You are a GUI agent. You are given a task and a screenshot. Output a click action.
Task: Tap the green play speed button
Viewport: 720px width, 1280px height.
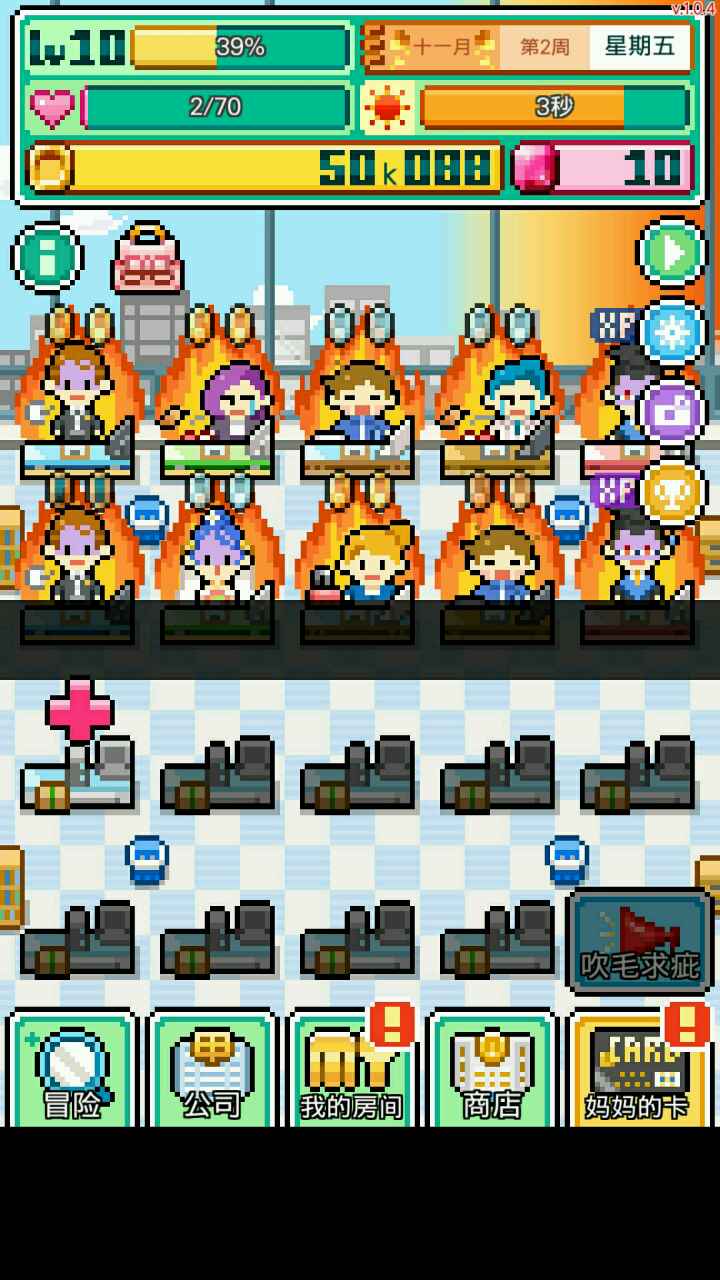click(x=671, y=253)
